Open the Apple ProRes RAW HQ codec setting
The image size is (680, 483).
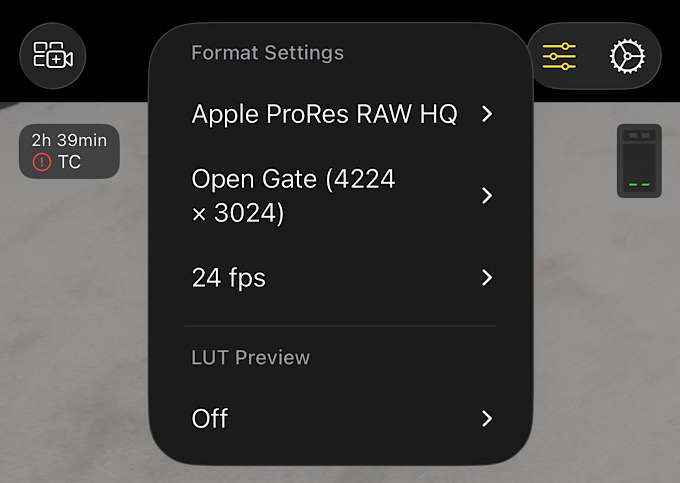(x=340, y=114)
